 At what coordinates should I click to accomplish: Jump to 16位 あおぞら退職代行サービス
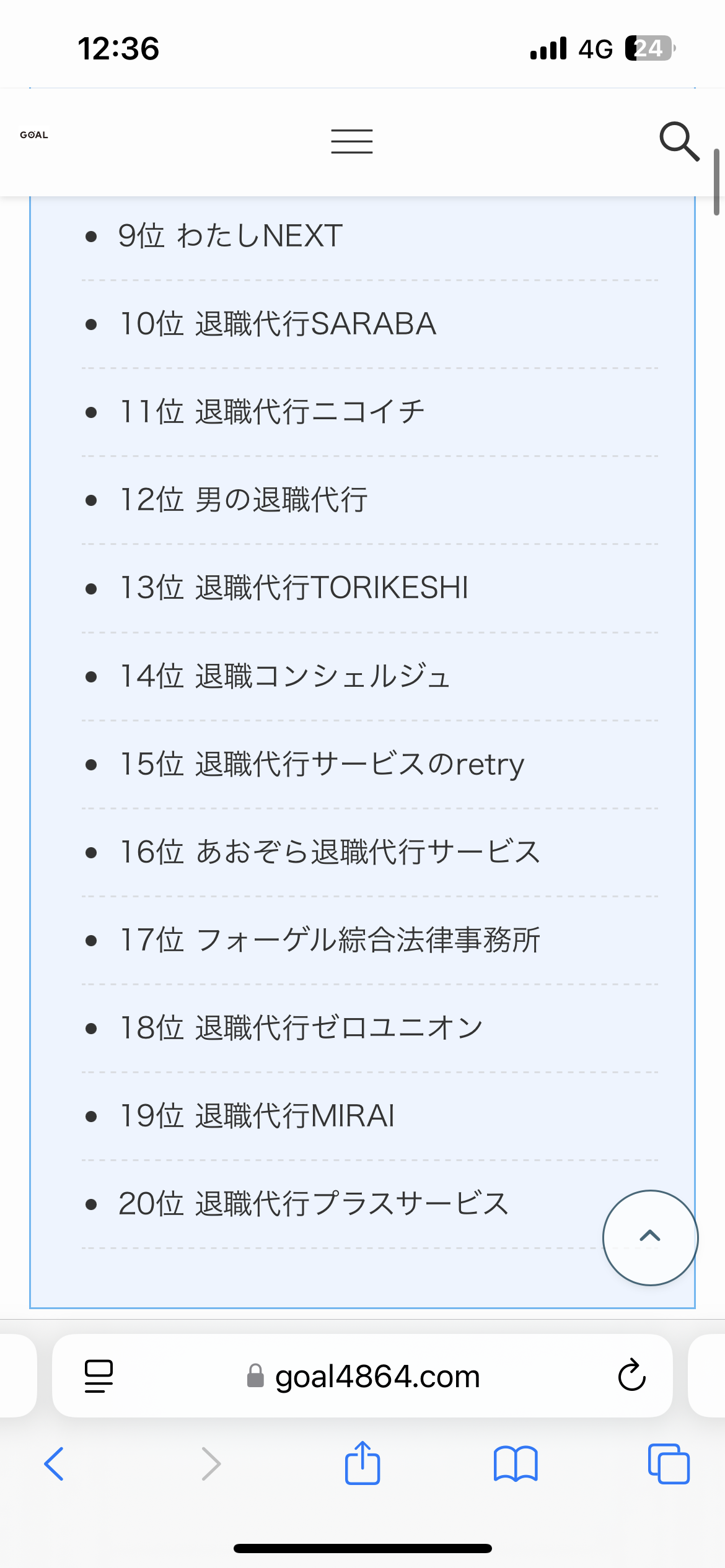329,852
